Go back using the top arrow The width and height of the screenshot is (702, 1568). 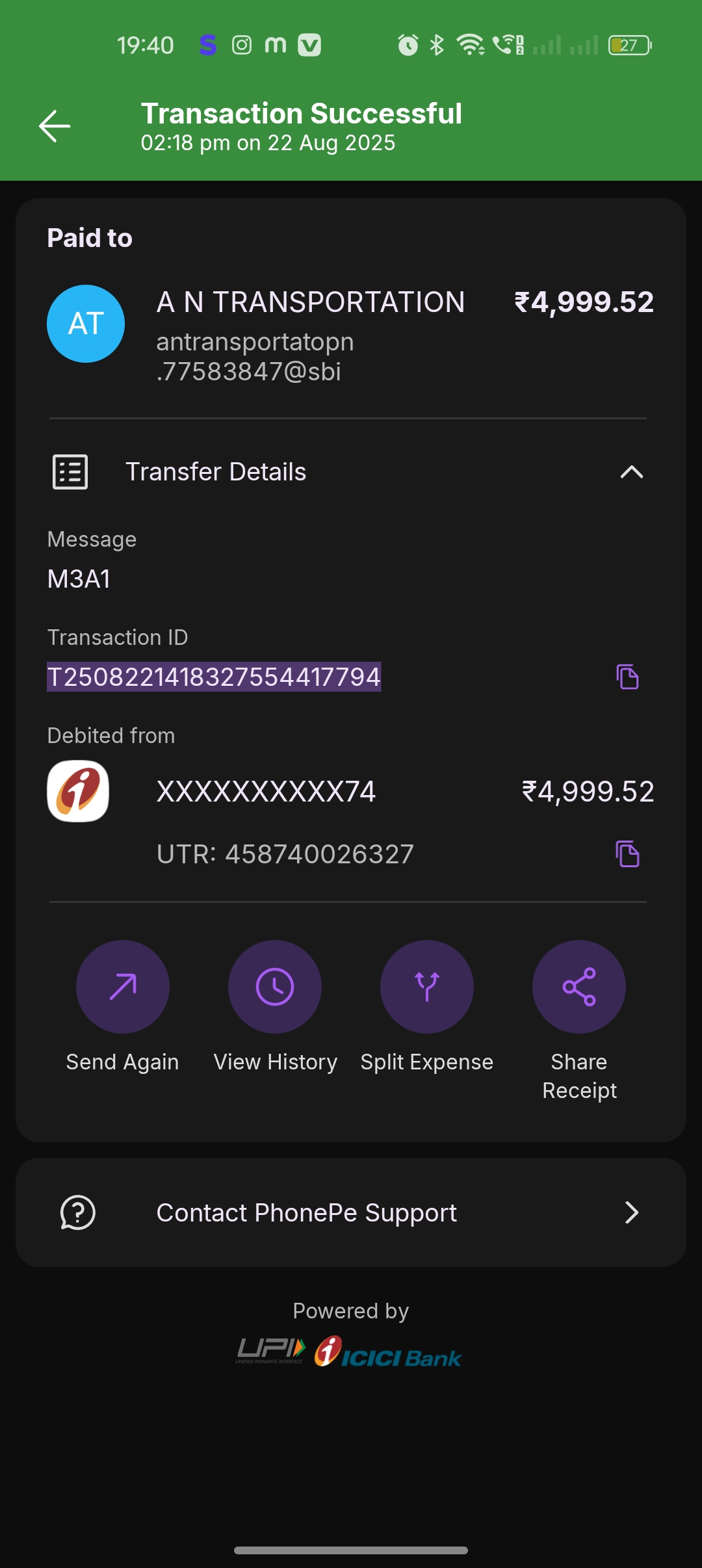click(x=55, y=126)
